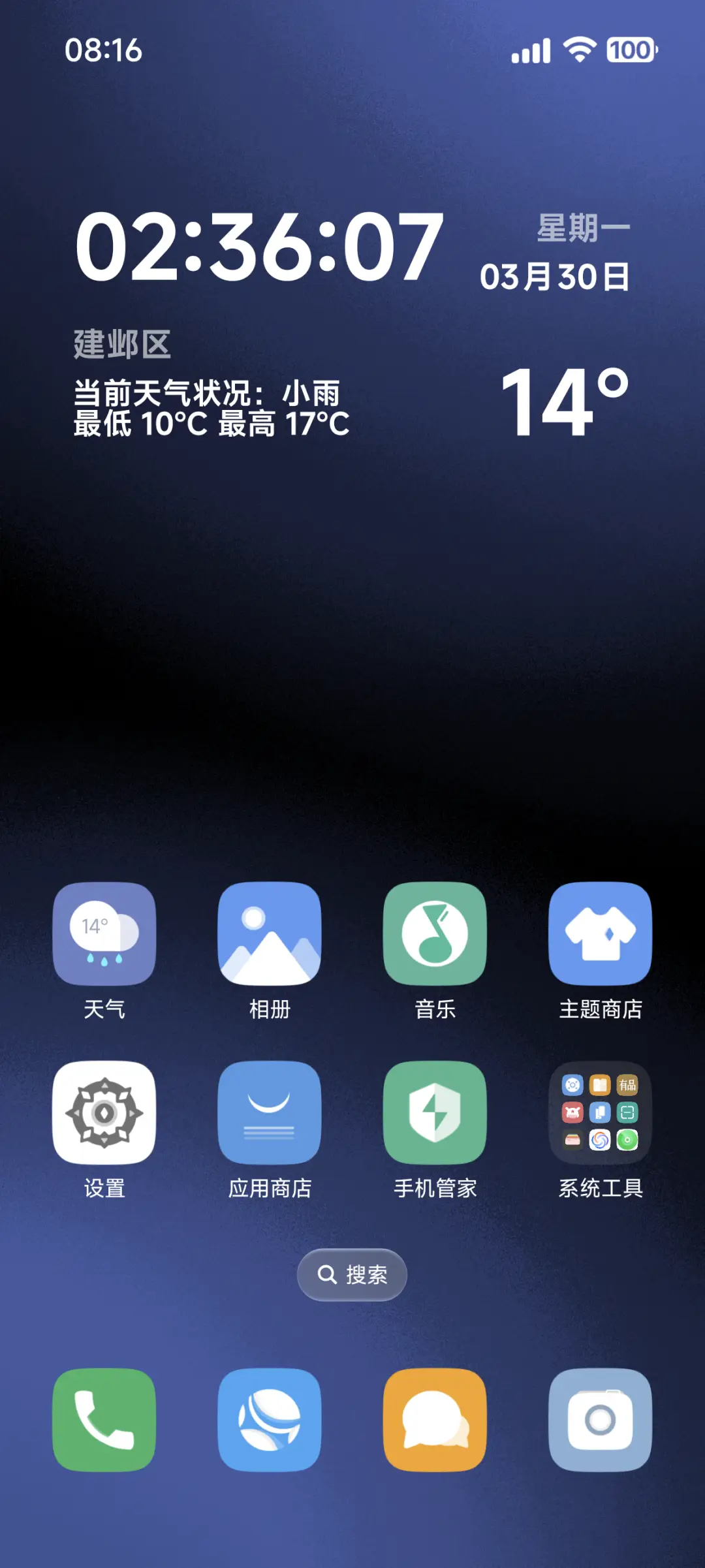Tap the 搜索 search bar

[351, 1274]
